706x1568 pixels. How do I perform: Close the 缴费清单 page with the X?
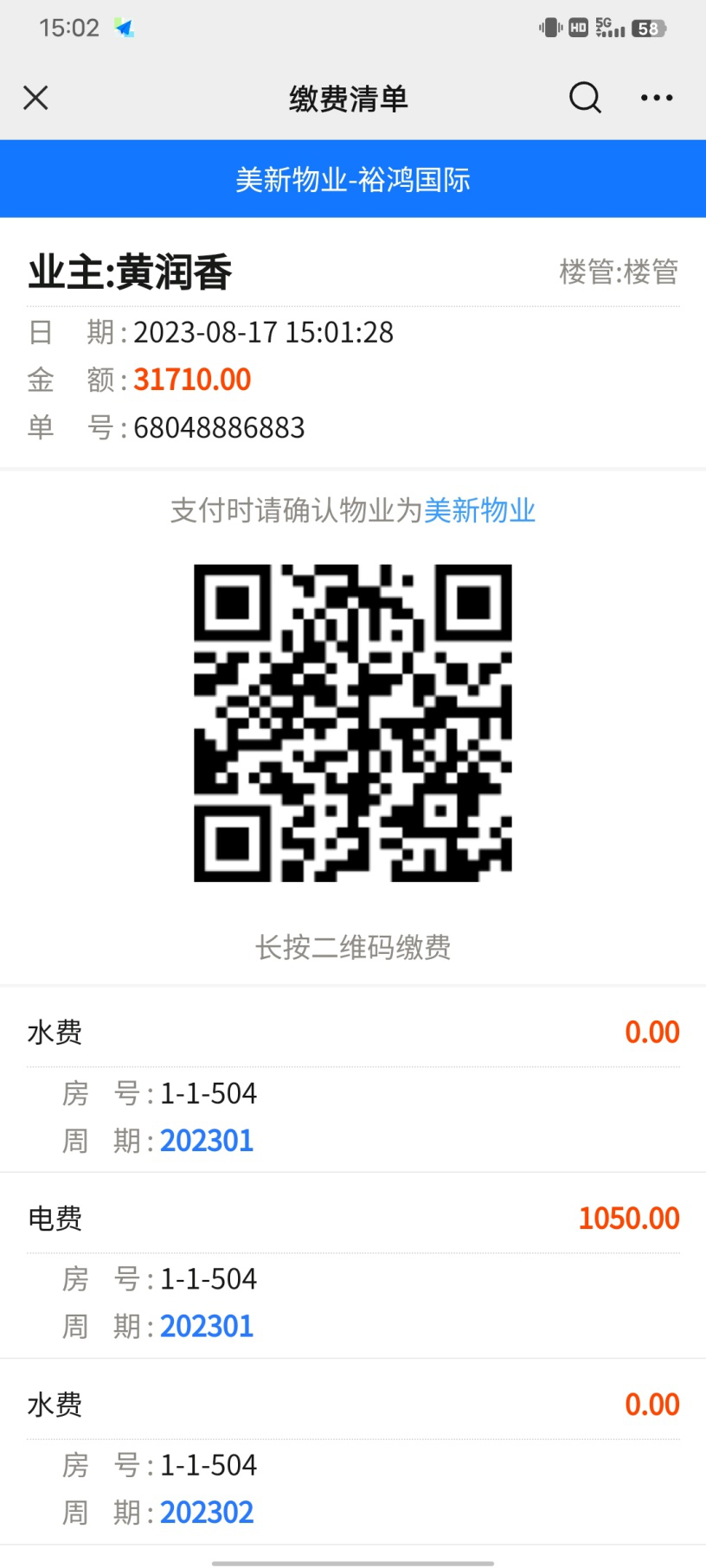[x=35, y=98]
